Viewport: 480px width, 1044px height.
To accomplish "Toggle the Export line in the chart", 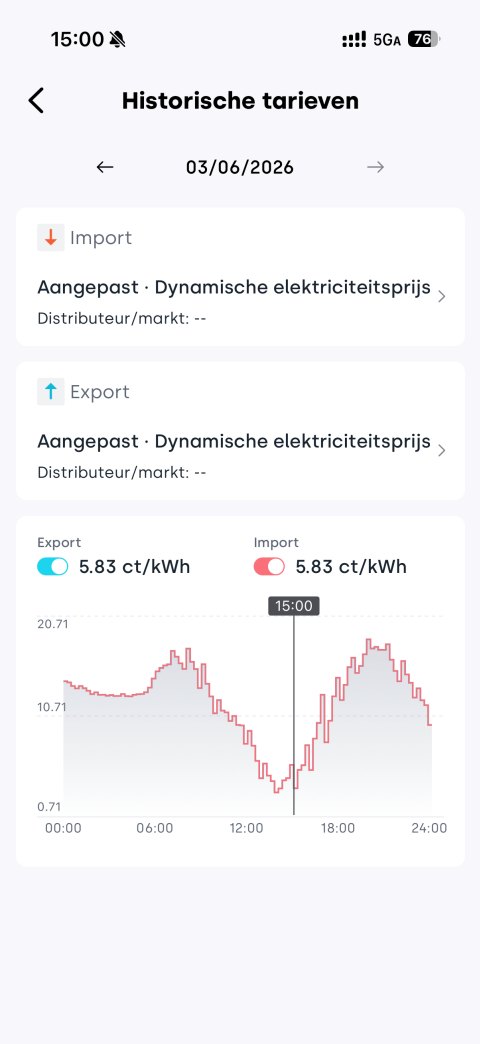I will tap(53, 567).
